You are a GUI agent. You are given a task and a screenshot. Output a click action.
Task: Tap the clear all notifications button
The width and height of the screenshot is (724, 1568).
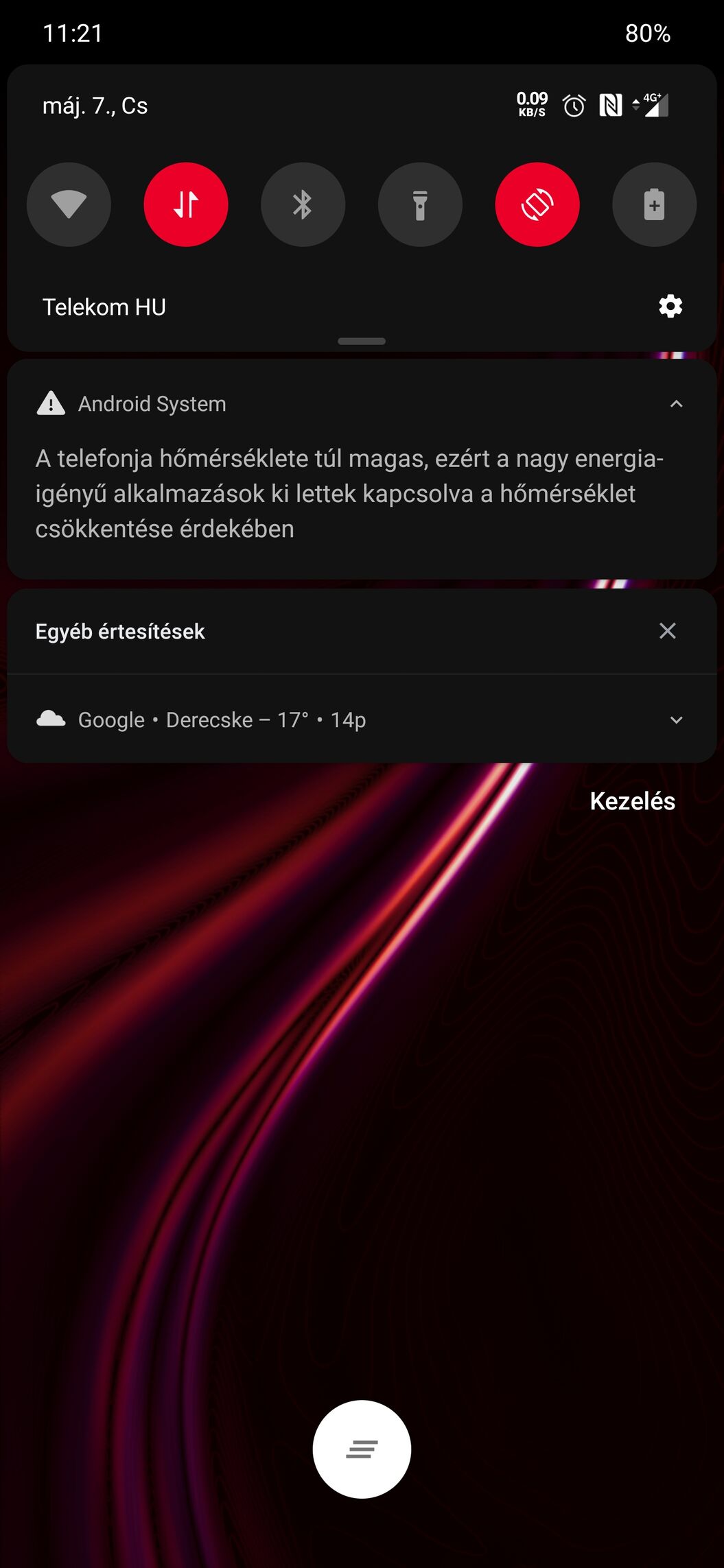coord(362,1449)
